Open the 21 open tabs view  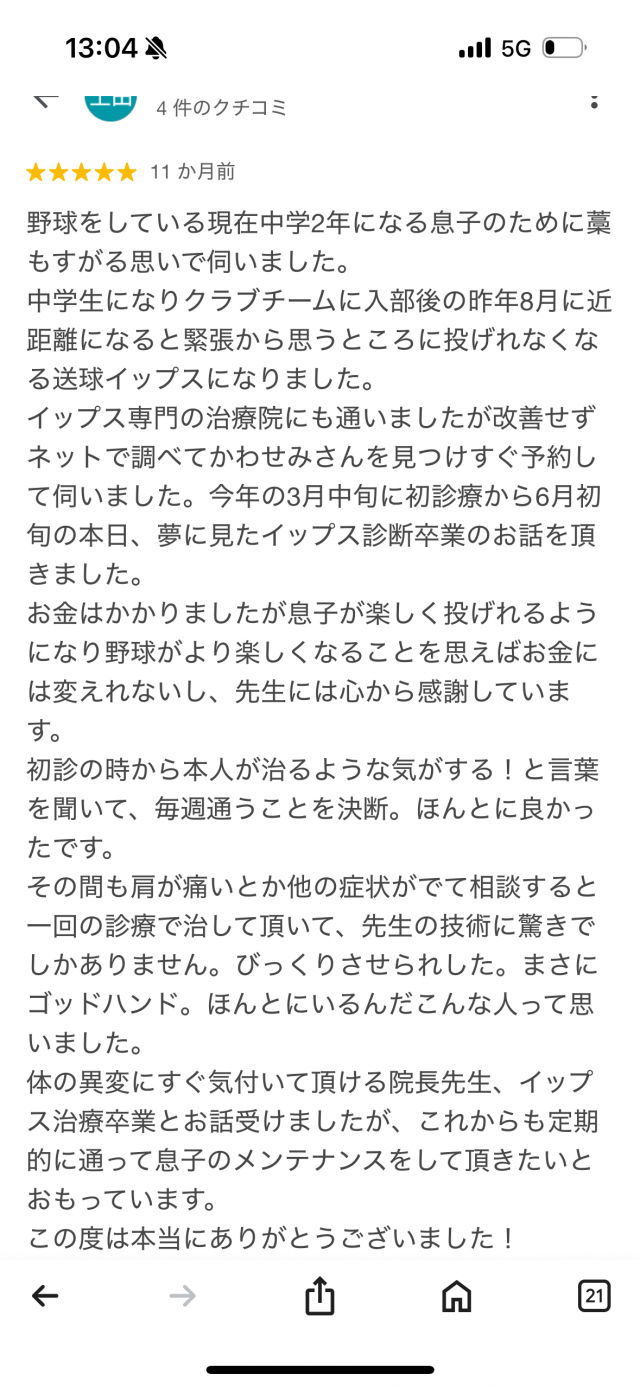(x=594, y=1296)
